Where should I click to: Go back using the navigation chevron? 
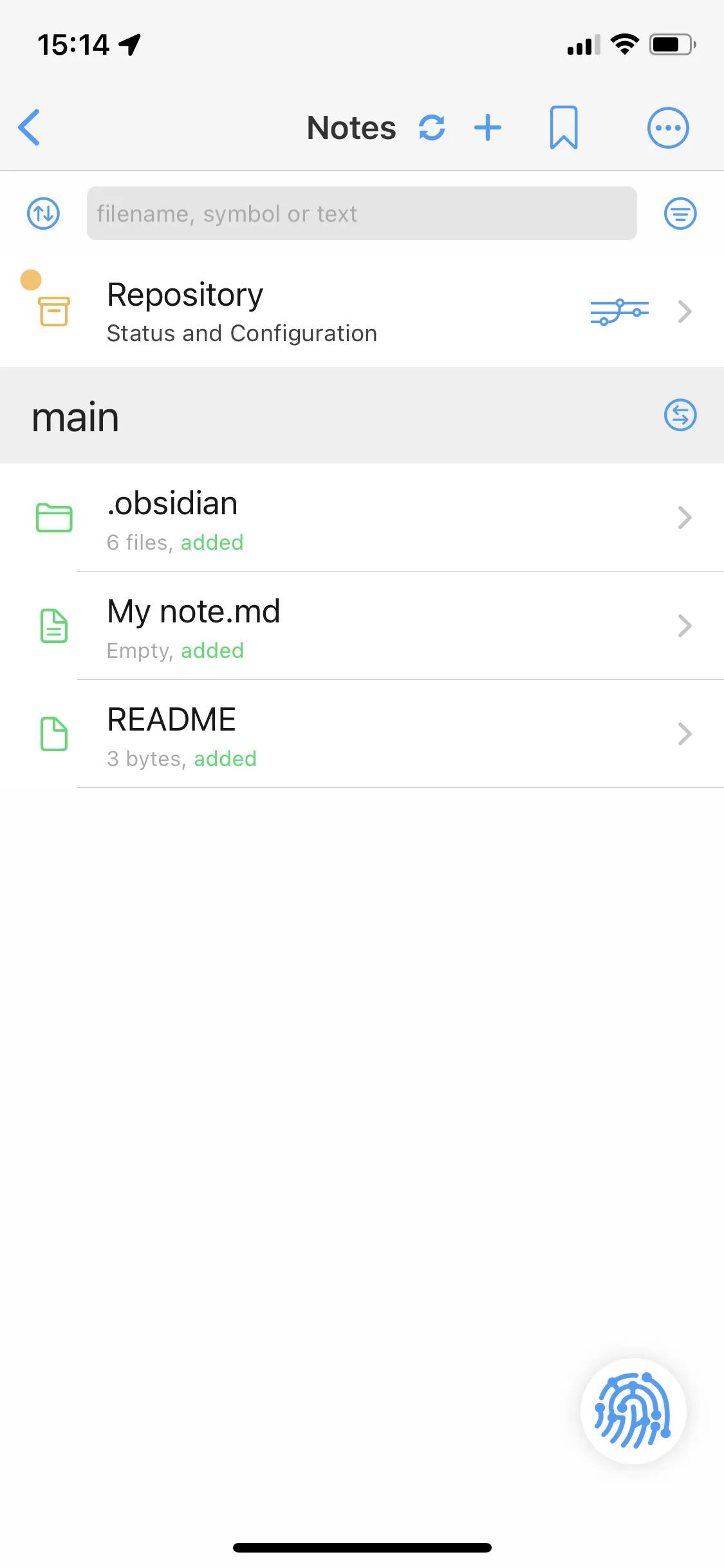30,127
